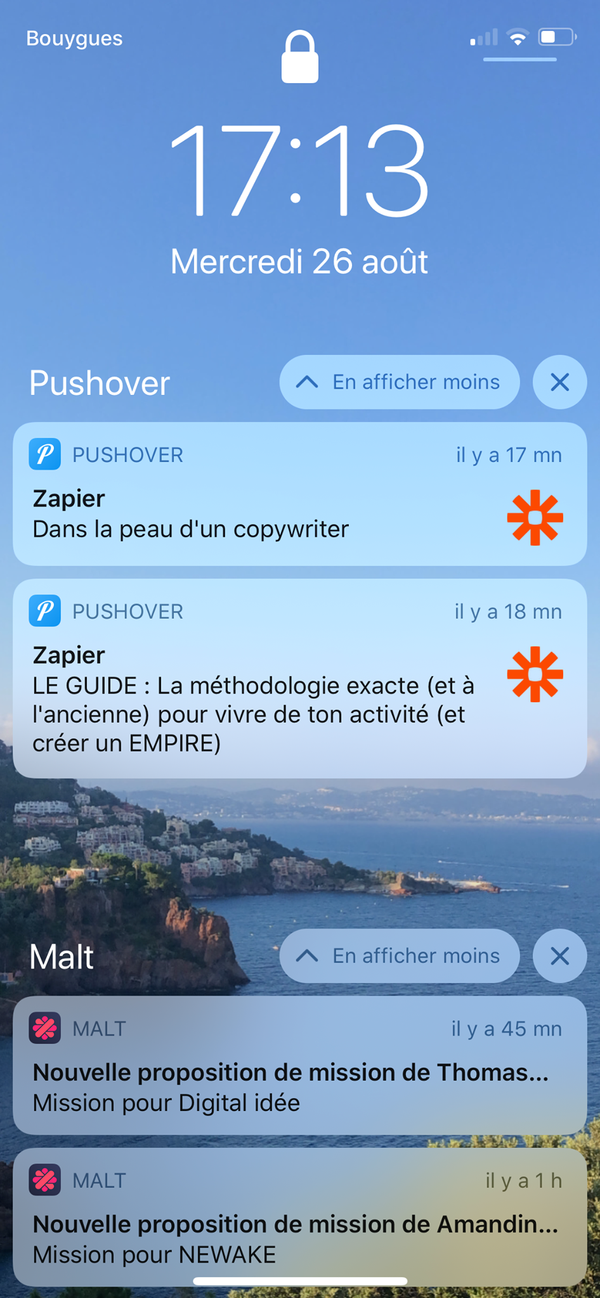Open the Malt mission for Digital idée
Screen dimensions: 600x1298
click(x=299, y=1065)
